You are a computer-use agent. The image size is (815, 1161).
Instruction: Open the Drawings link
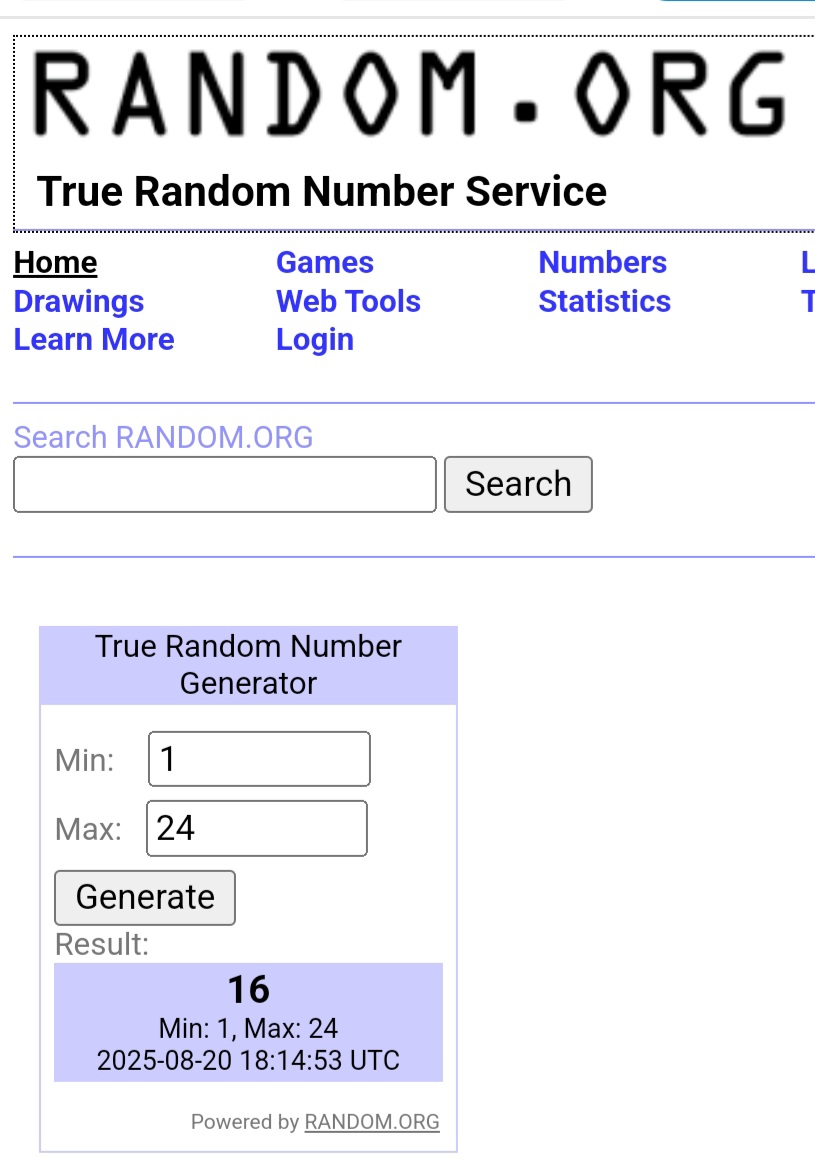pyautogui.click(x=79, y=302)
